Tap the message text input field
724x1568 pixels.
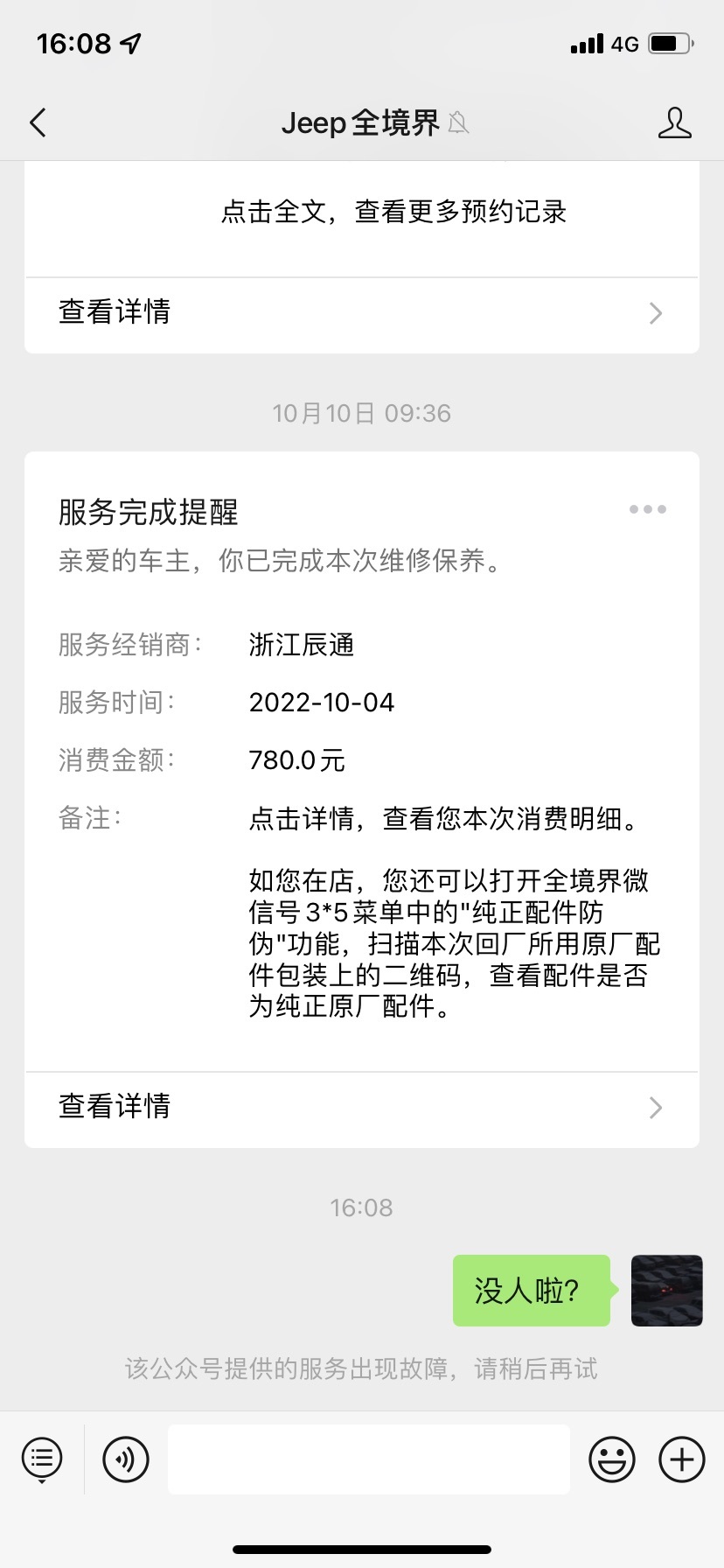[x=368, y=1459]
